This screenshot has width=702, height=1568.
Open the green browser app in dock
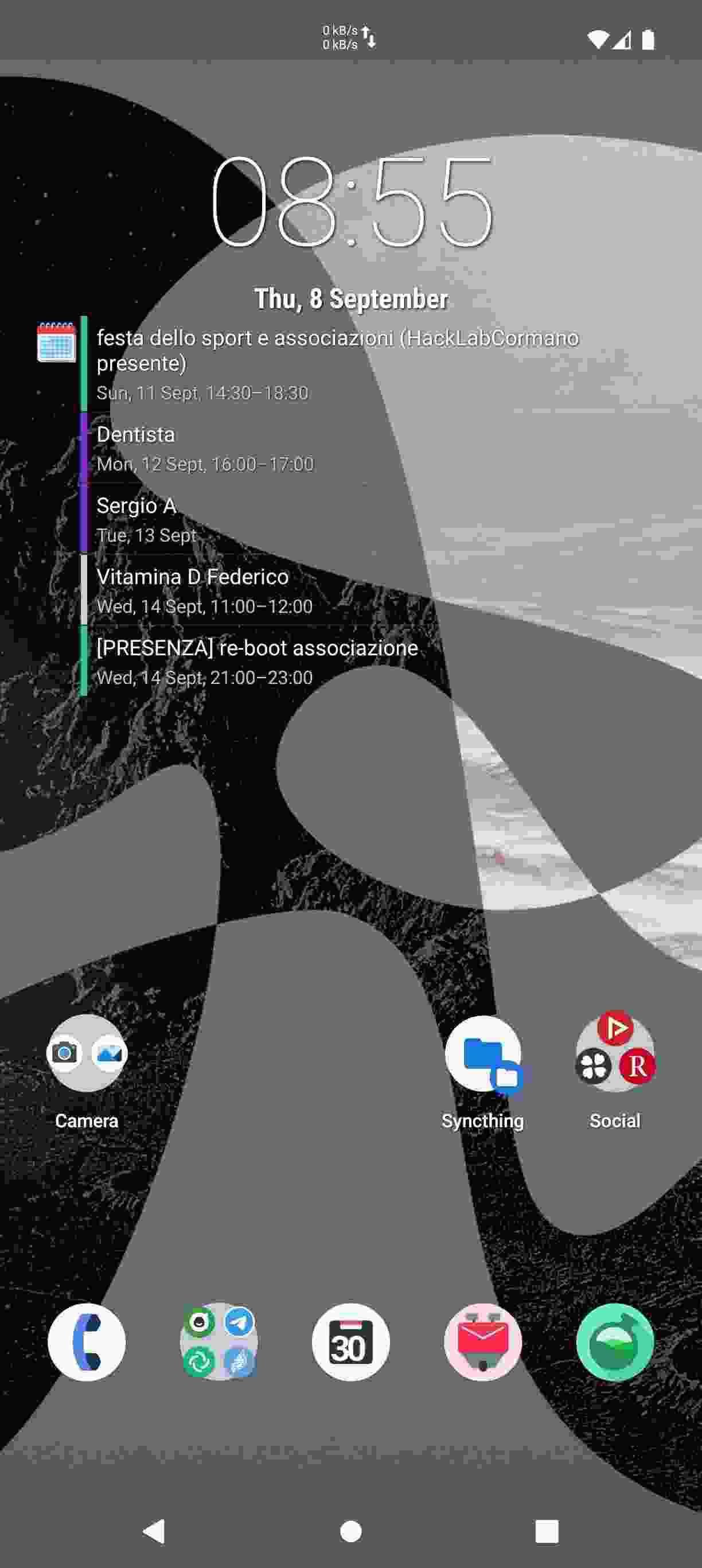614,1342
